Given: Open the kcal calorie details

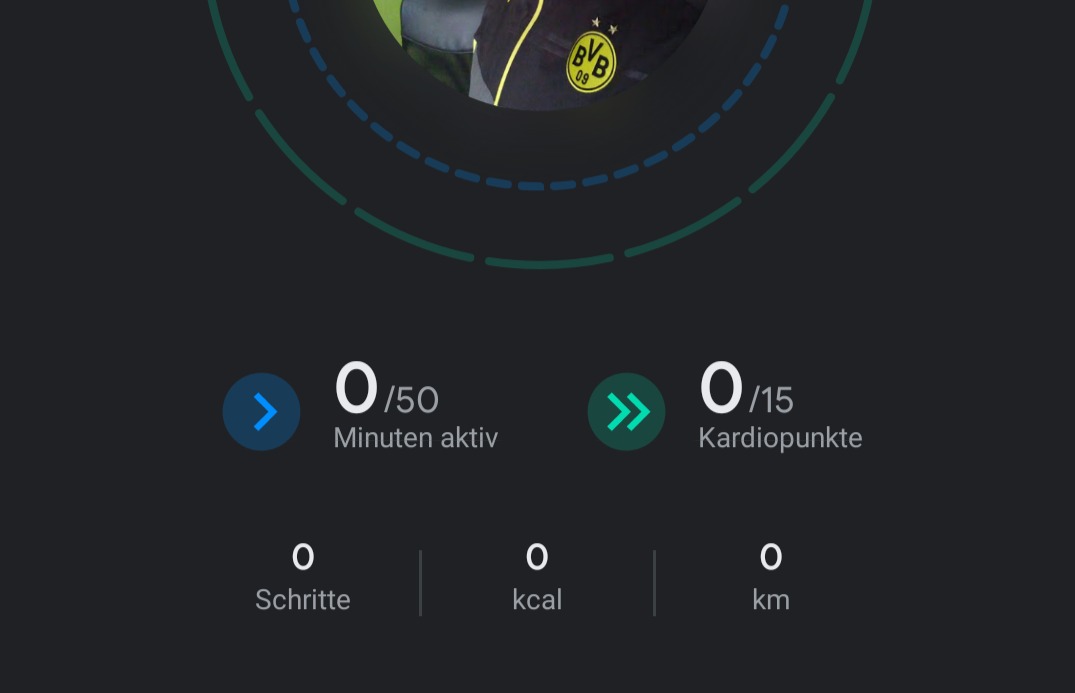Looking at the screenshot, I should (x=537, y=578).
